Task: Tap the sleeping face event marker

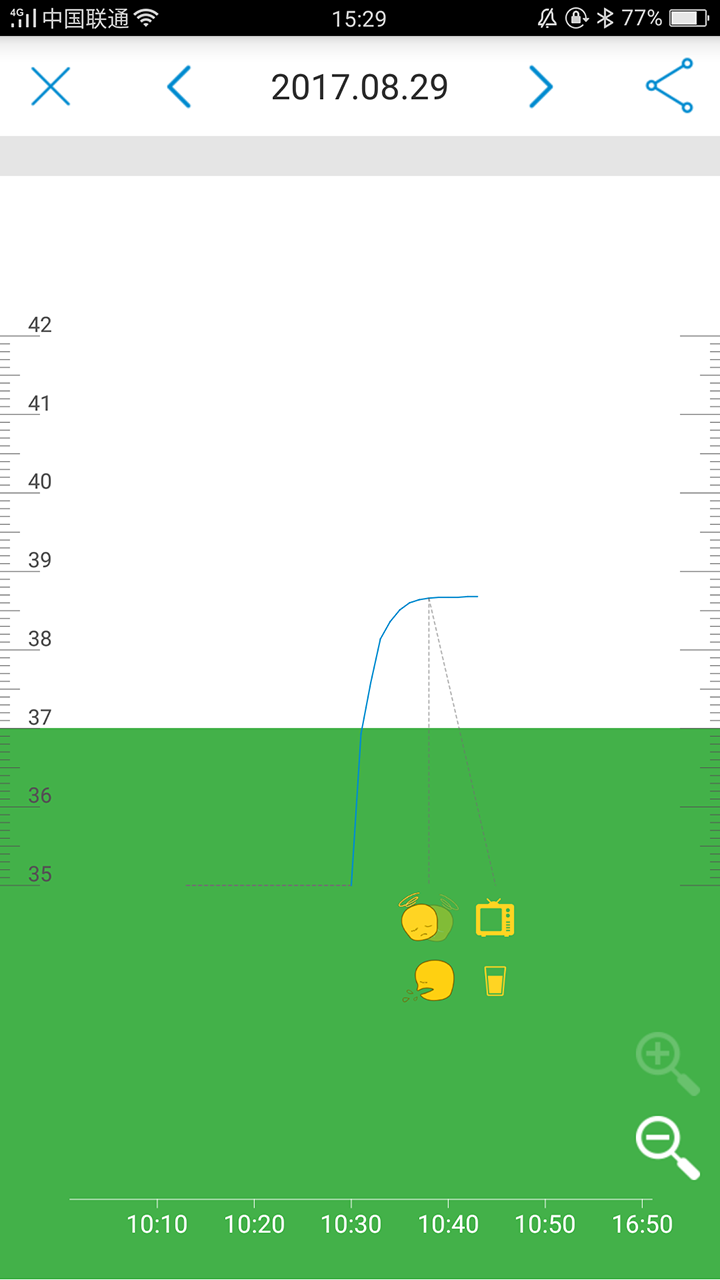Action: 427,918
